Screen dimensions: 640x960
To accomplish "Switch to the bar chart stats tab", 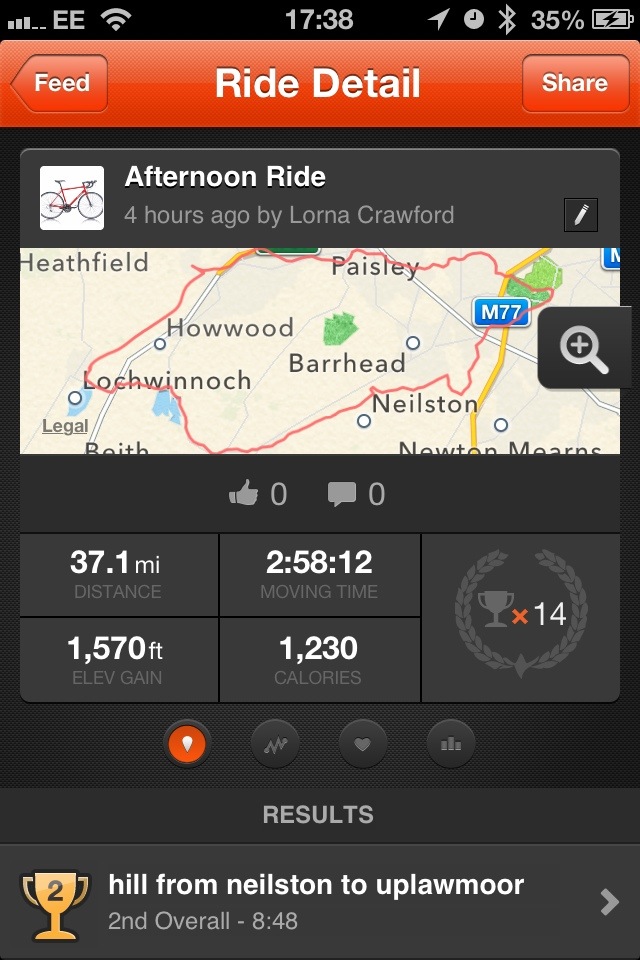I will tap(450, 743).
